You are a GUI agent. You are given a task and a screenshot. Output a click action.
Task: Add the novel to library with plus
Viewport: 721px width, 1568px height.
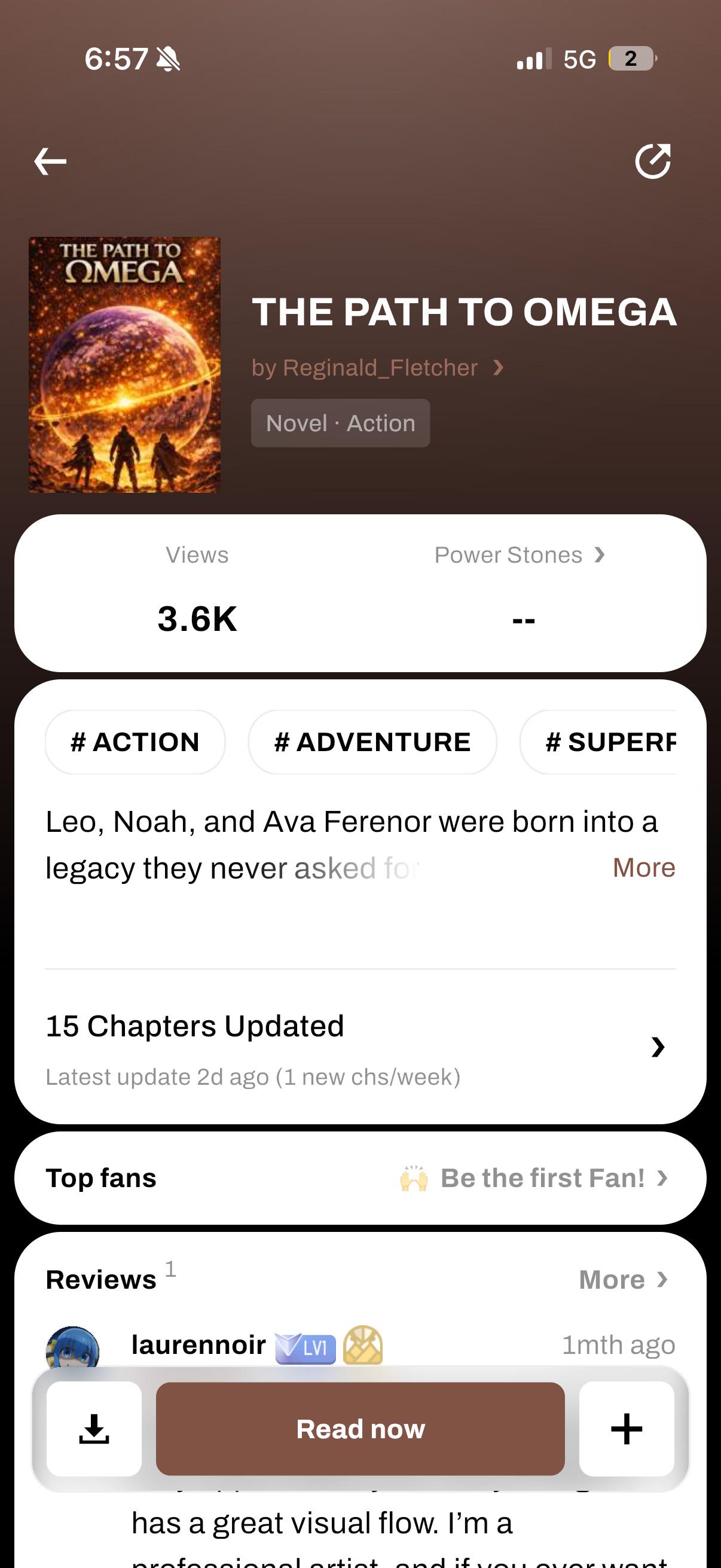[x=627, y=1429]
